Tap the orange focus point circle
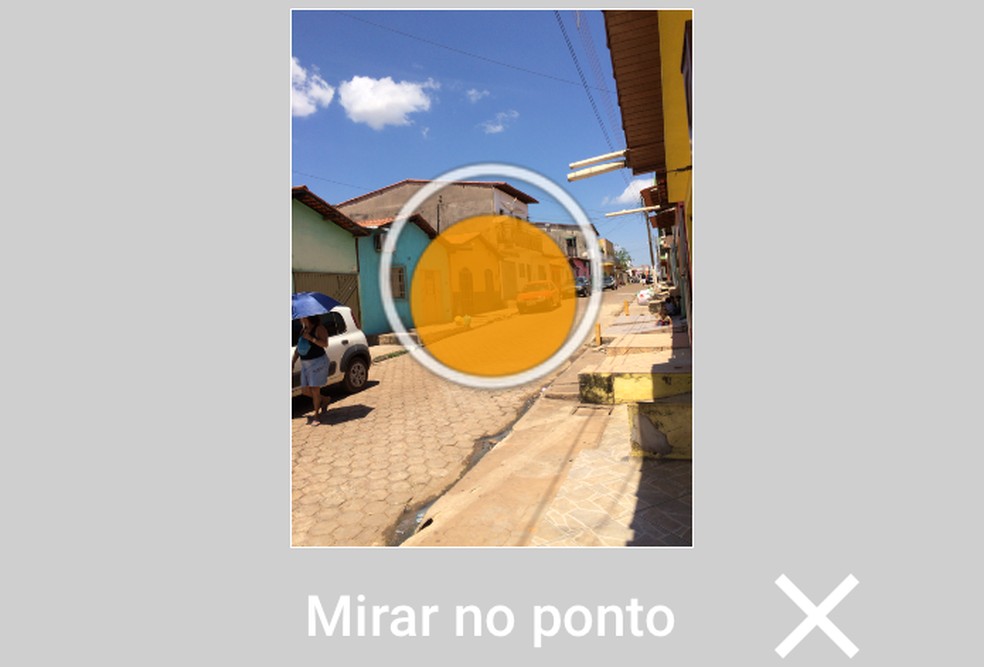 pyautogui.click(x=493, y=295)
